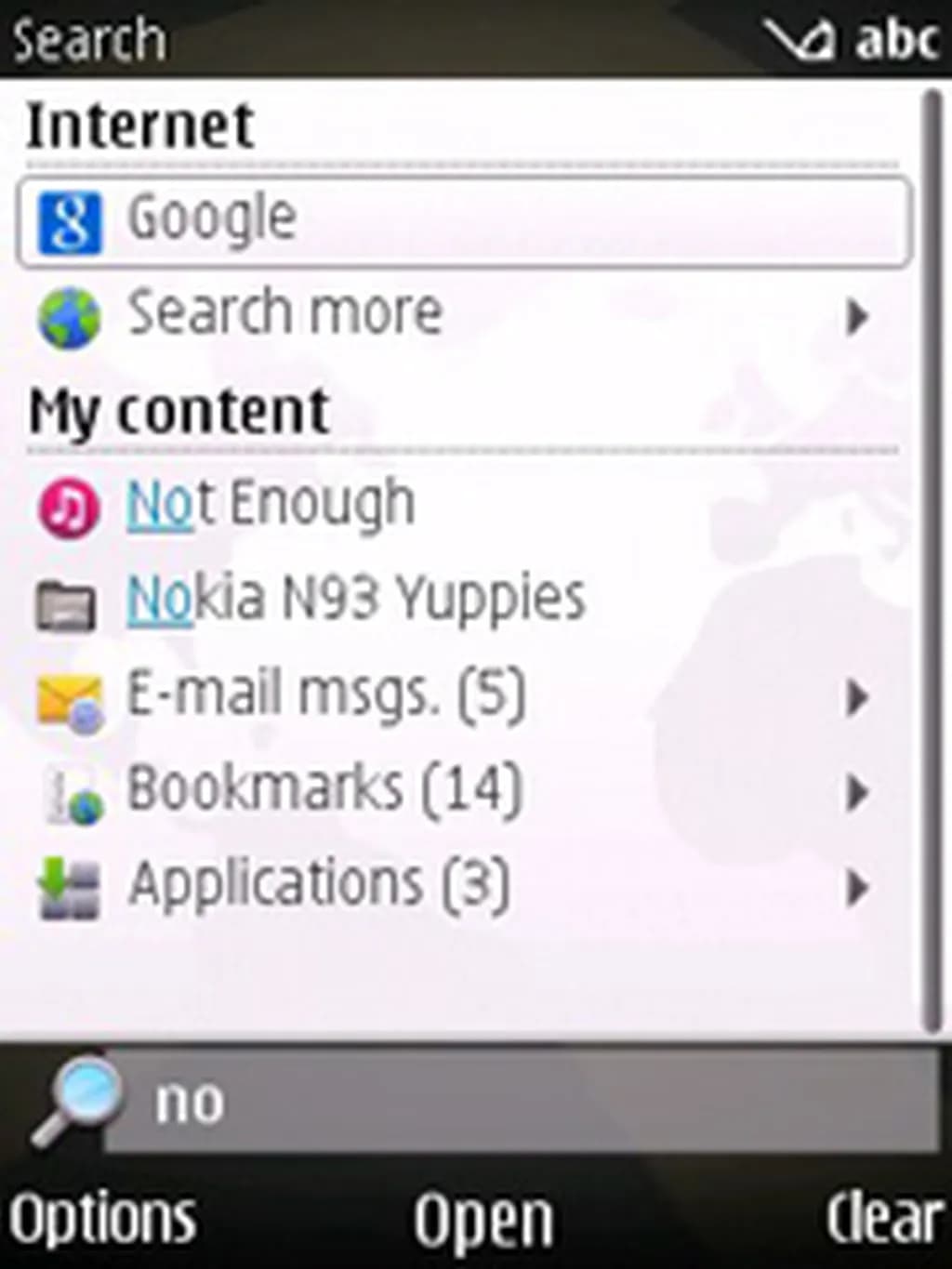Expand Bookmarks (14) results
This screenshot has height=1269, width=952.
(456, 790)
